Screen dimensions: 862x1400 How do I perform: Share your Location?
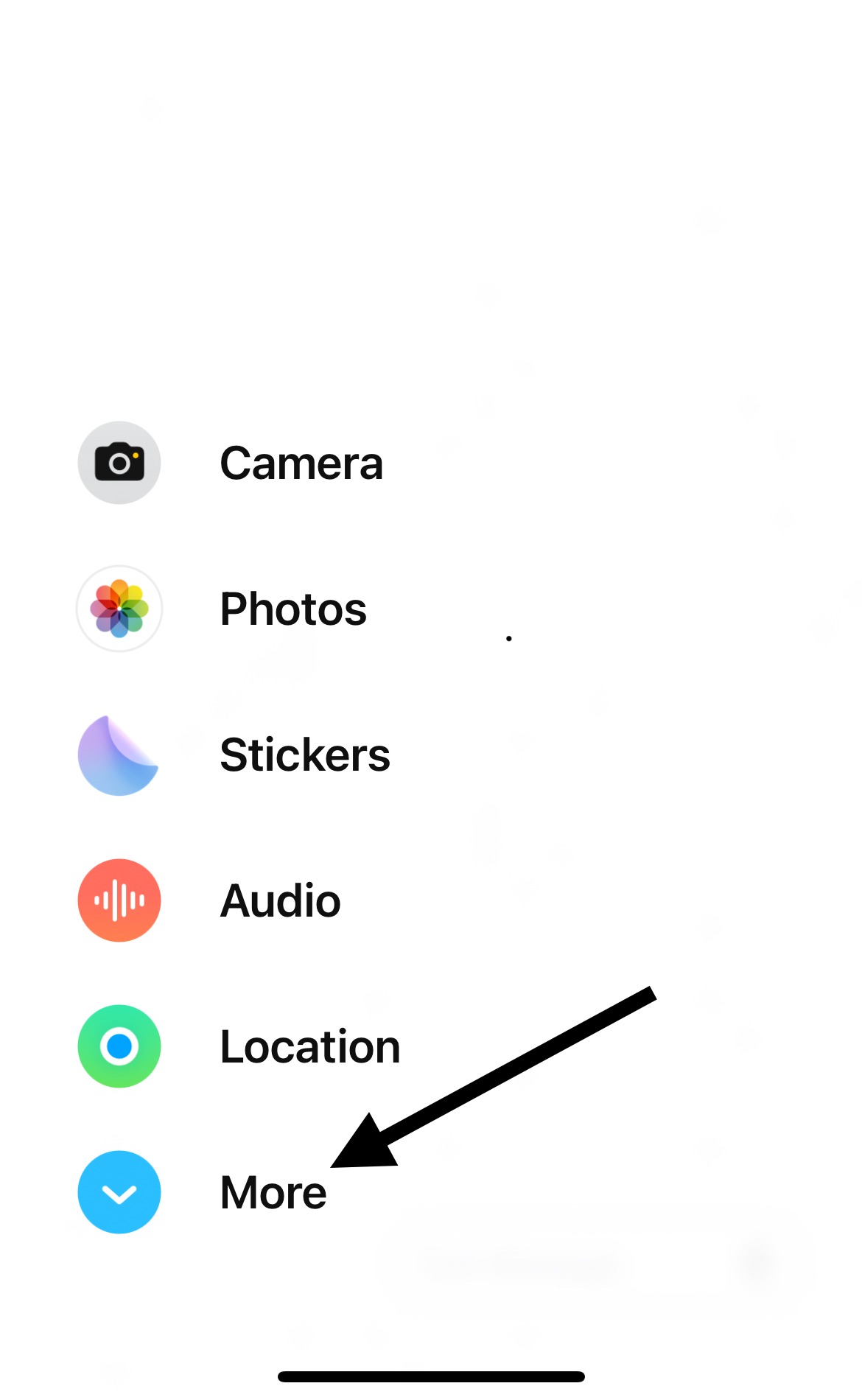coord(119,1046)
